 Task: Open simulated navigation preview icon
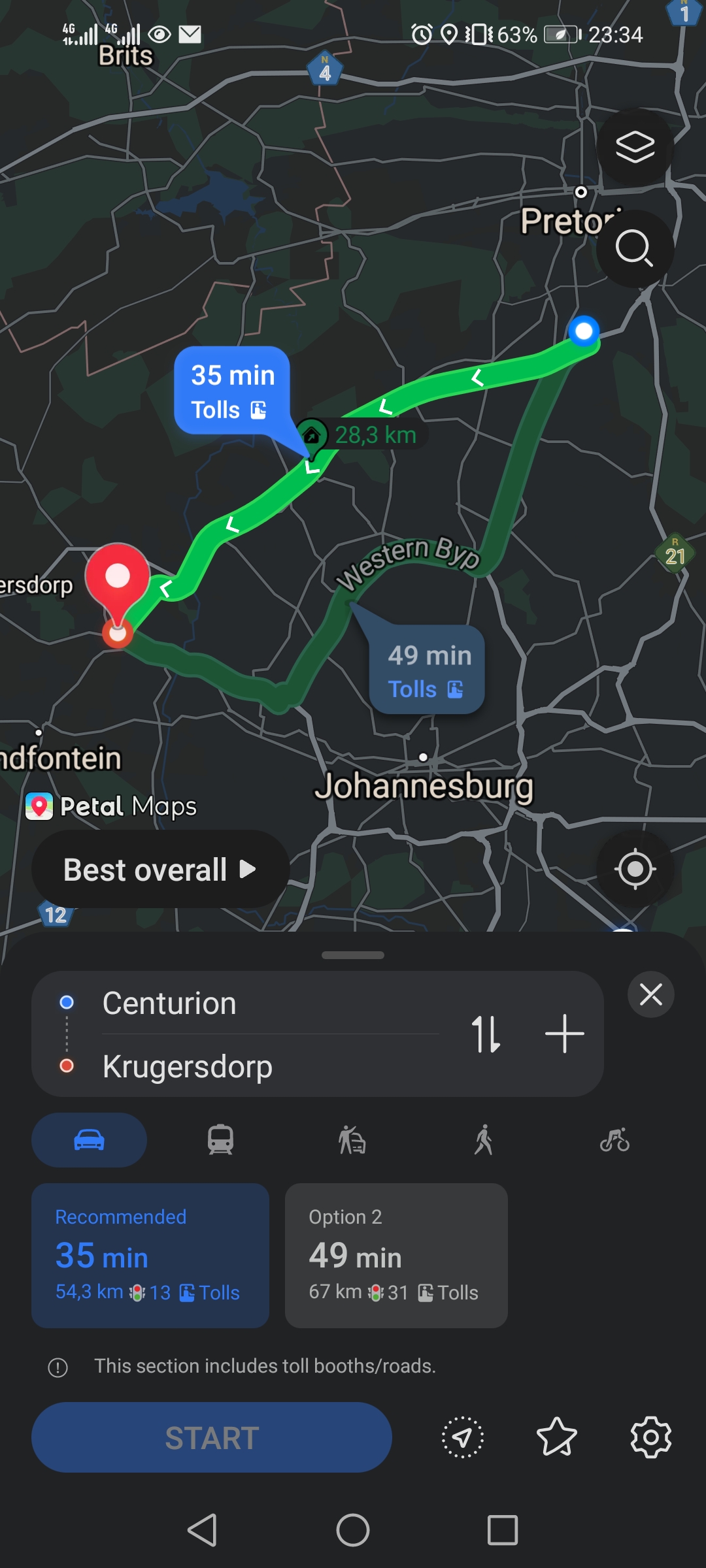click(462, 1437)
